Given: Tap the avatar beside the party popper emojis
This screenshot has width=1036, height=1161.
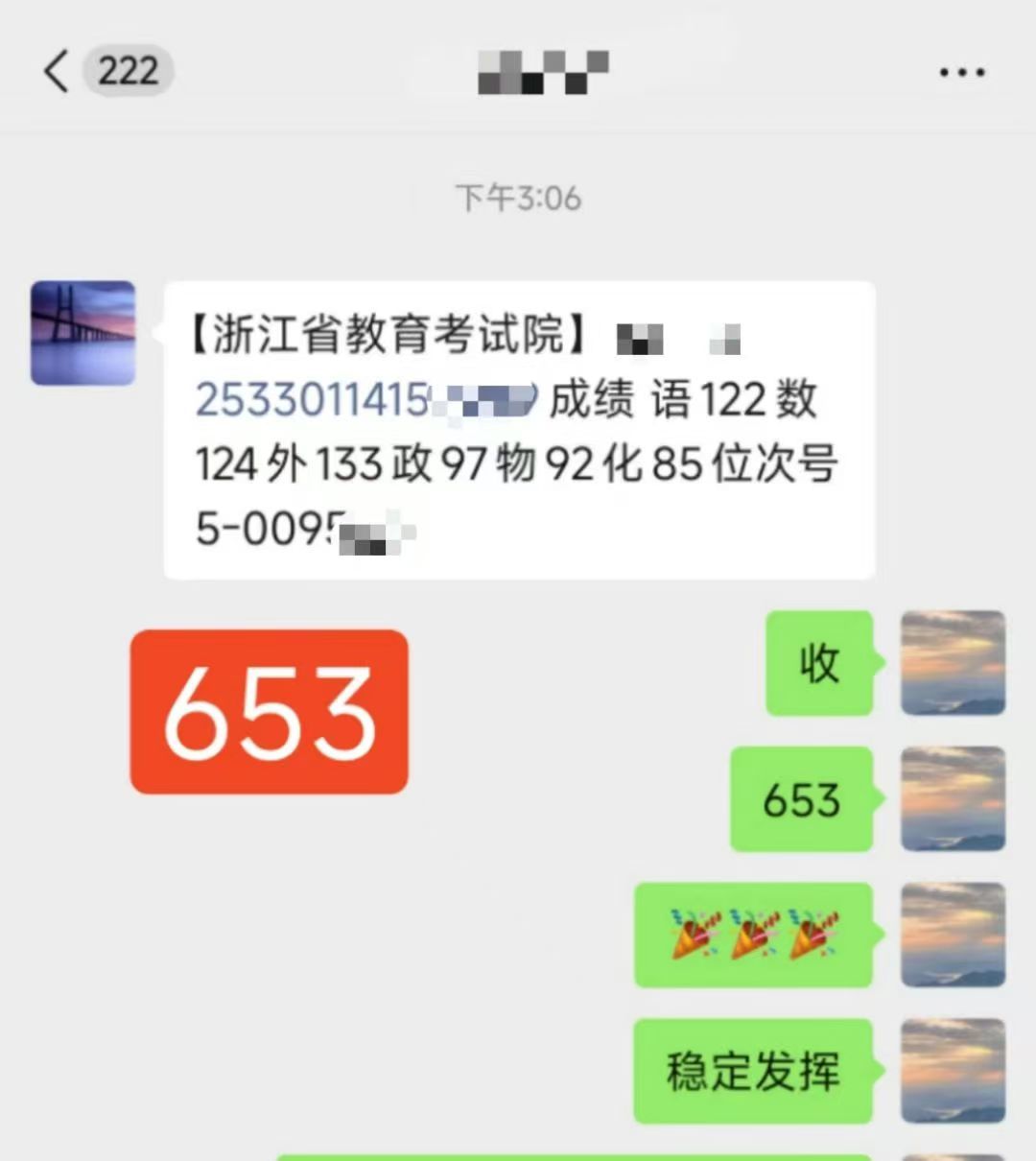Looking at the screenshot, I should coord(952,936).
